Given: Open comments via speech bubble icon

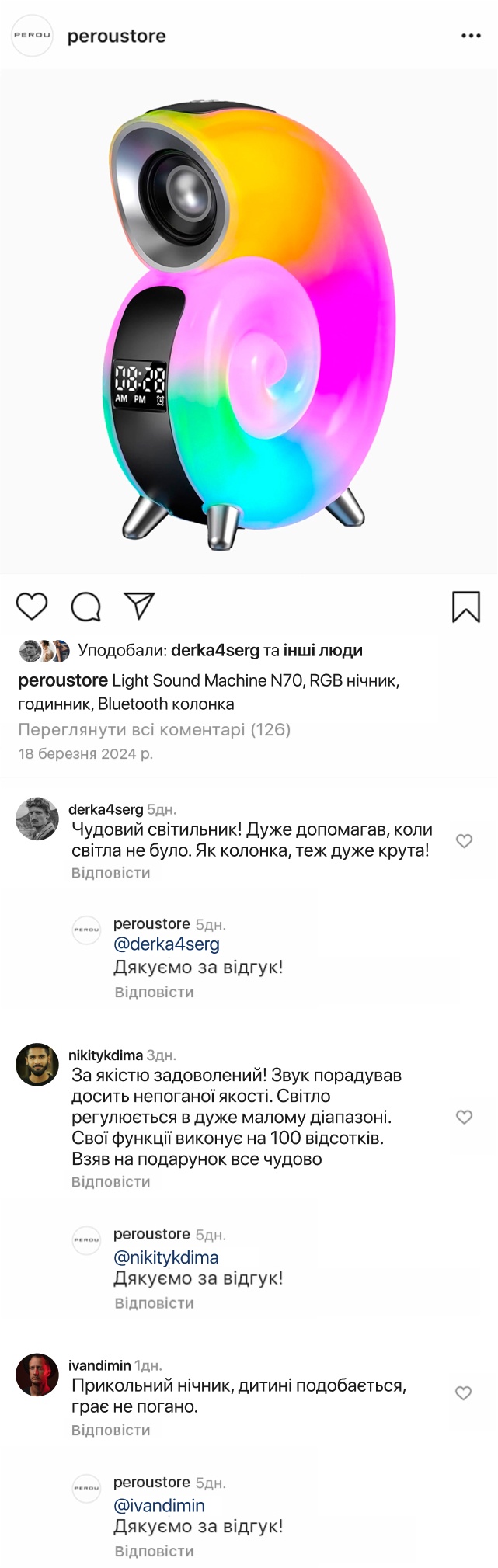Looking at the screenshot, I should (85, 607).
